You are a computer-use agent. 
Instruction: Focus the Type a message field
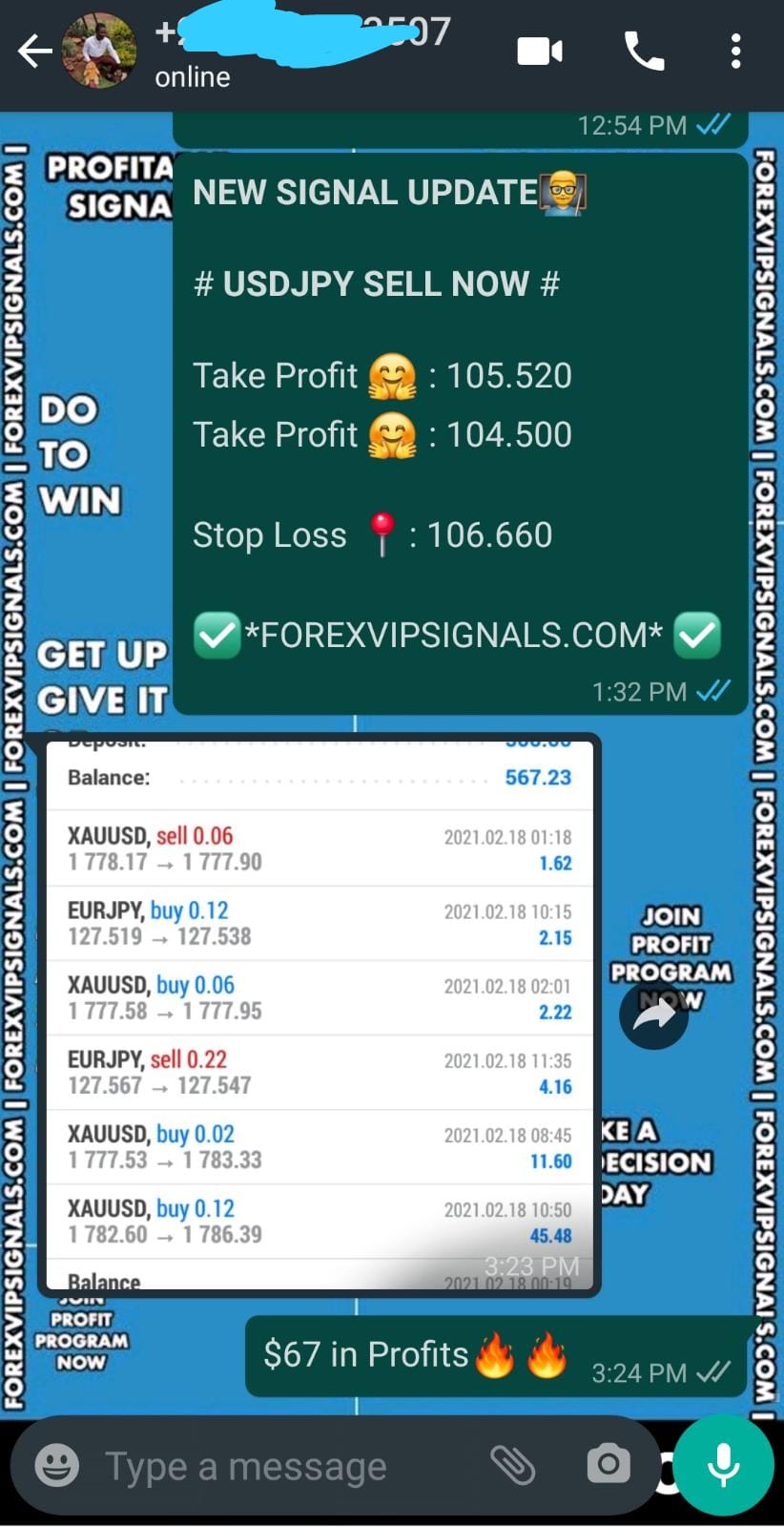pyautogui.click(x=277, y=1466)
